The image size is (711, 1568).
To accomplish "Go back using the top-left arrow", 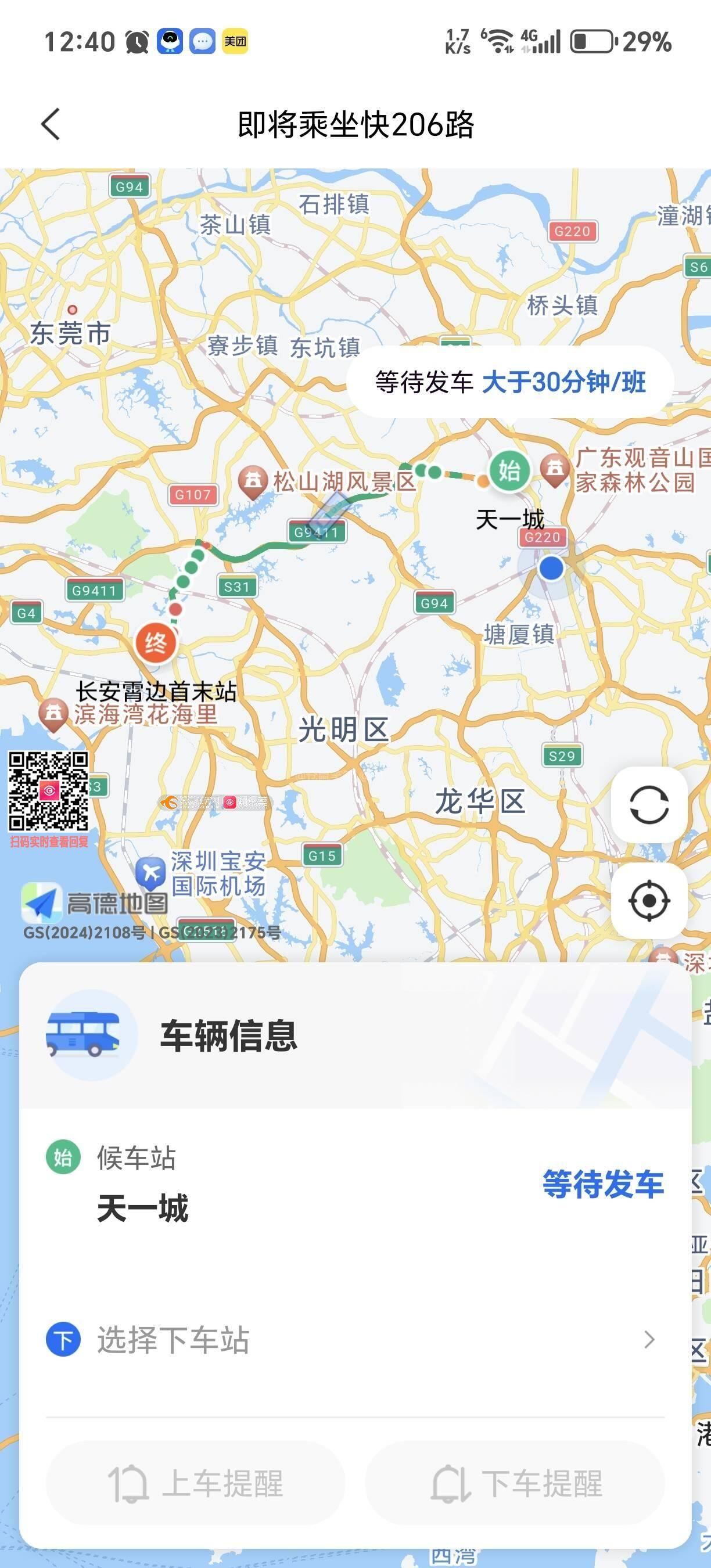I will coord(51,124).
